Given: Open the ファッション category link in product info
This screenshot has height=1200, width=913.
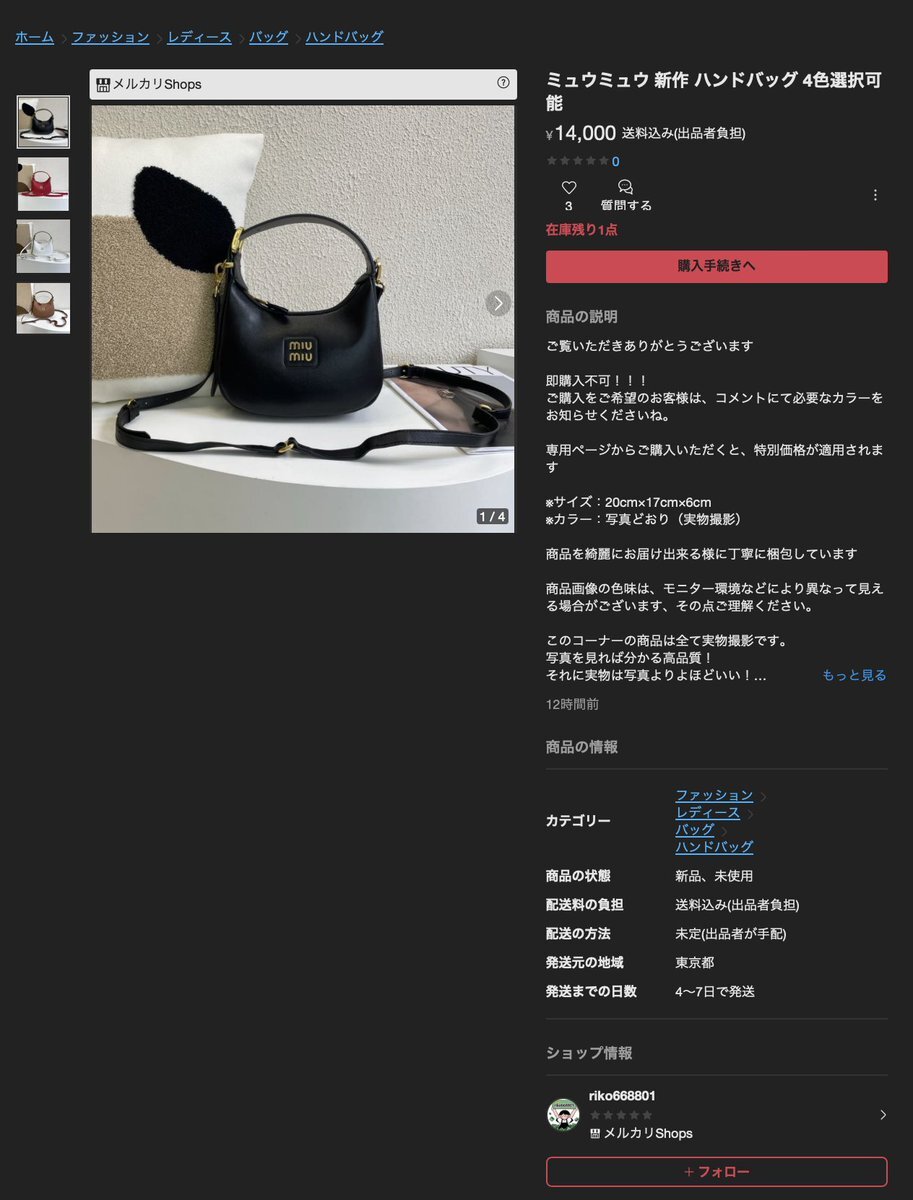Looking at the screenshot, I should 714,795.
